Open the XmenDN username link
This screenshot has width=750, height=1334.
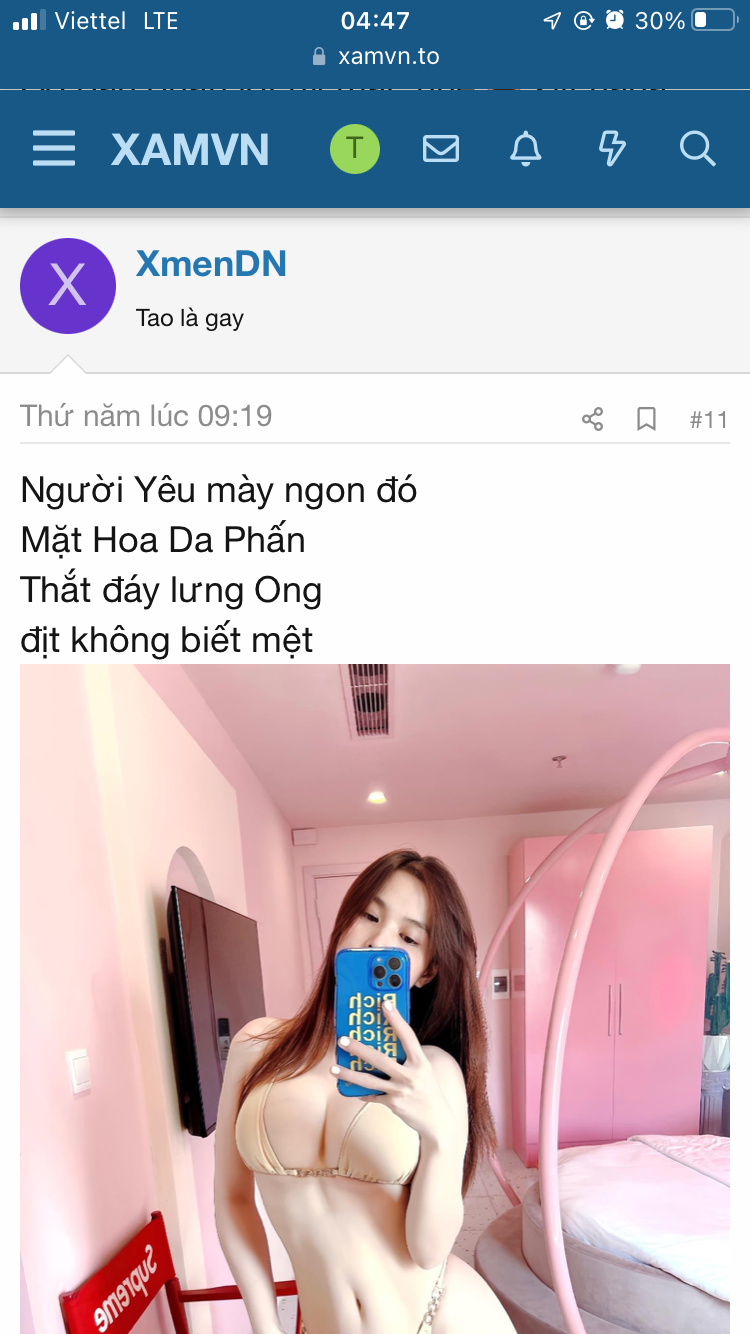[211, 264]
